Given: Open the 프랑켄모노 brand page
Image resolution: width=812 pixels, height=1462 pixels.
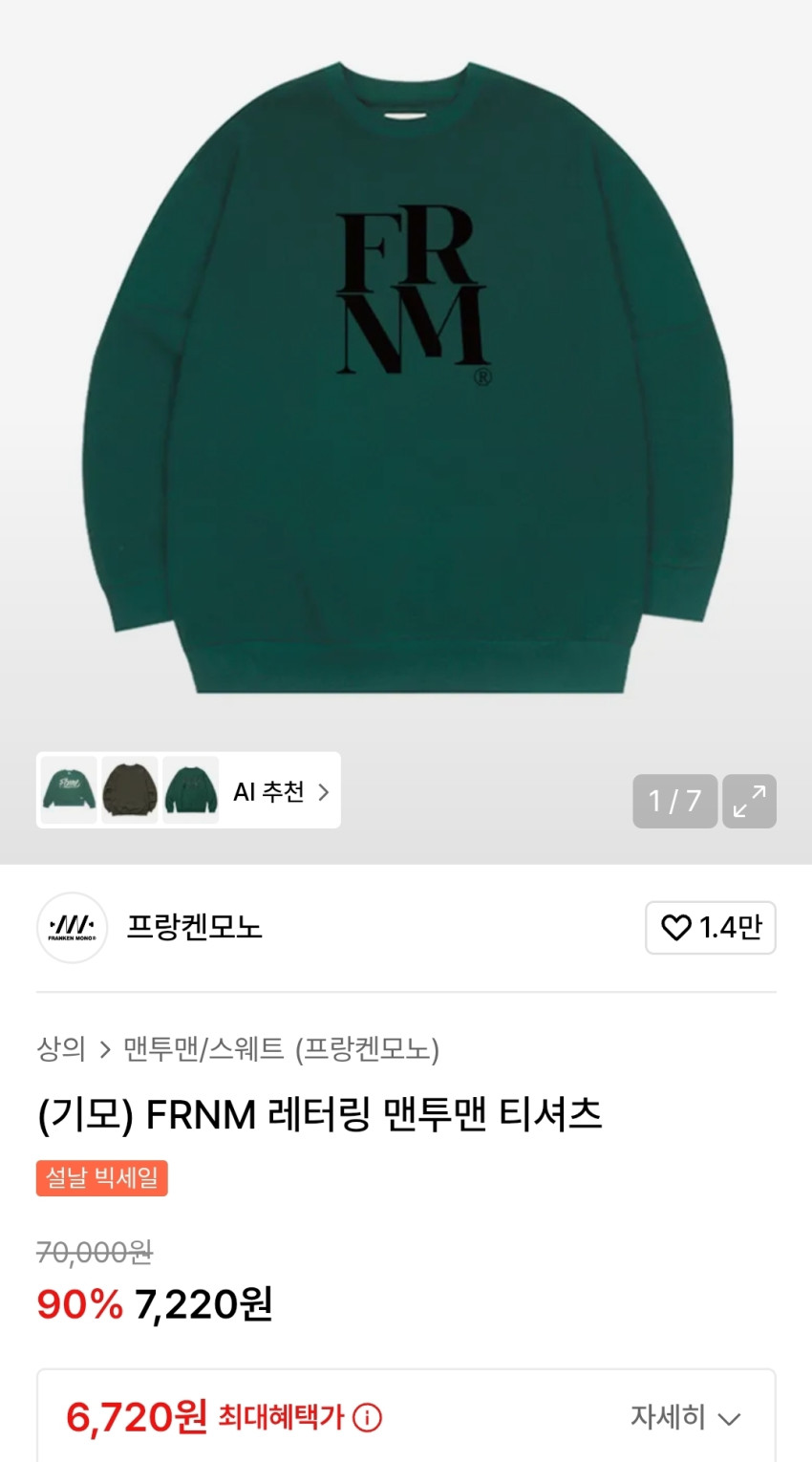Looking at the screenshot, I should [x=194, y=927].
